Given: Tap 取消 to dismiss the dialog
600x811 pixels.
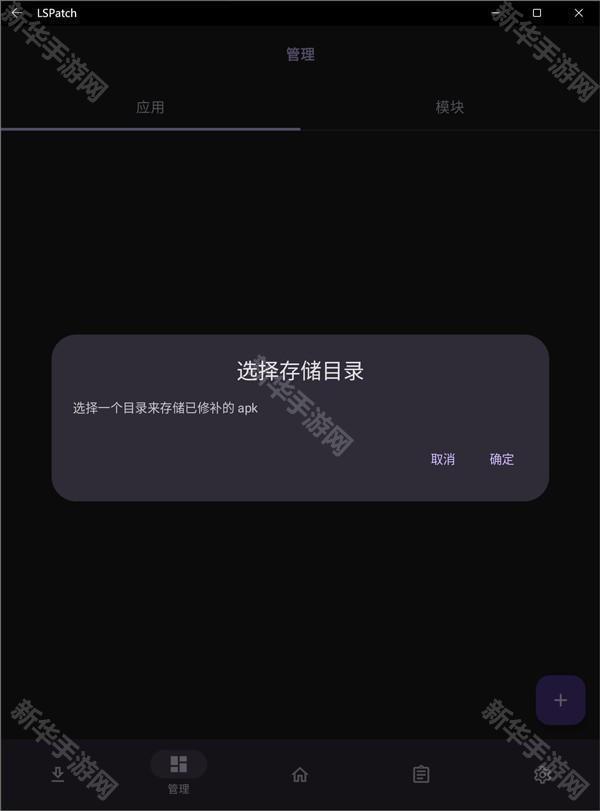Looking at the screenshot, I should coord(443,459).
